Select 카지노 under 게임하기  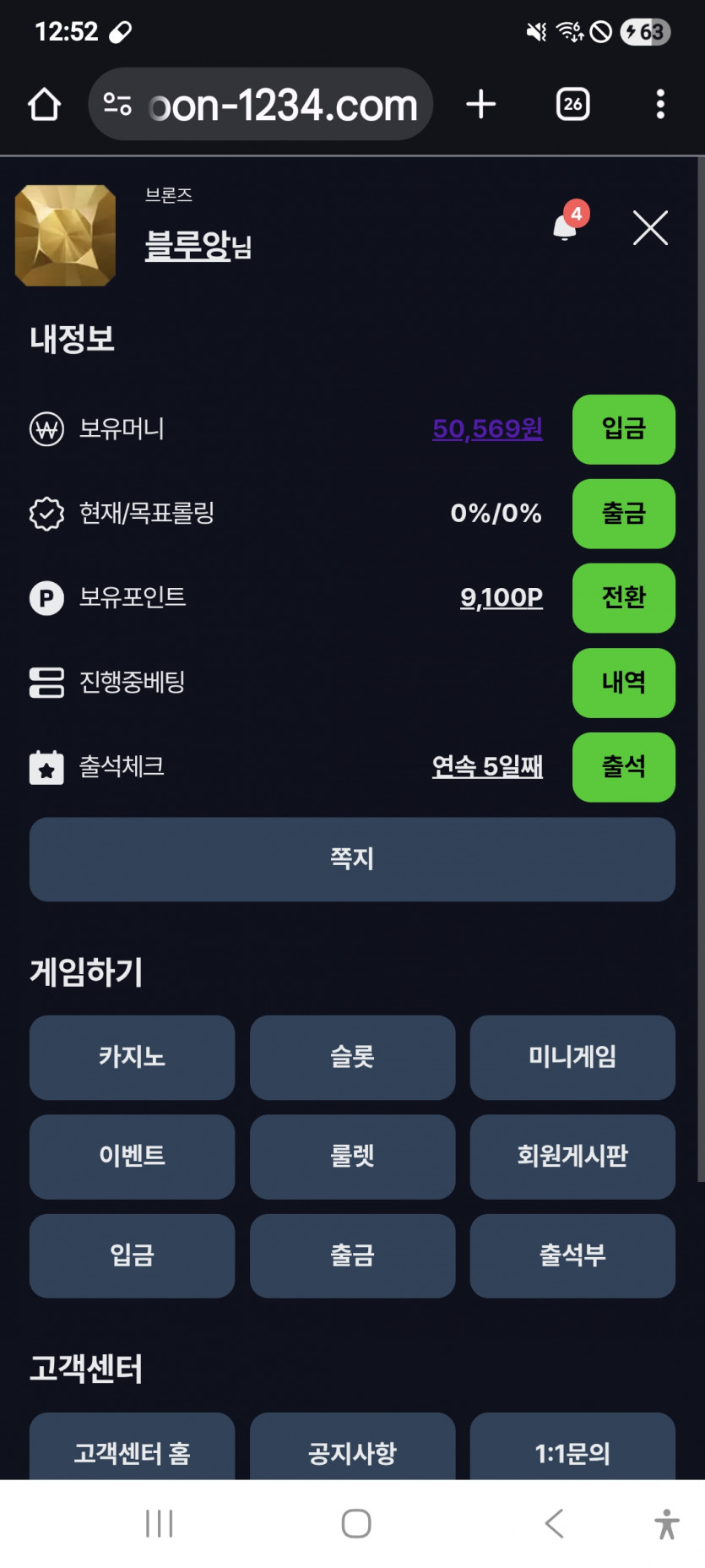[132, 1058]
